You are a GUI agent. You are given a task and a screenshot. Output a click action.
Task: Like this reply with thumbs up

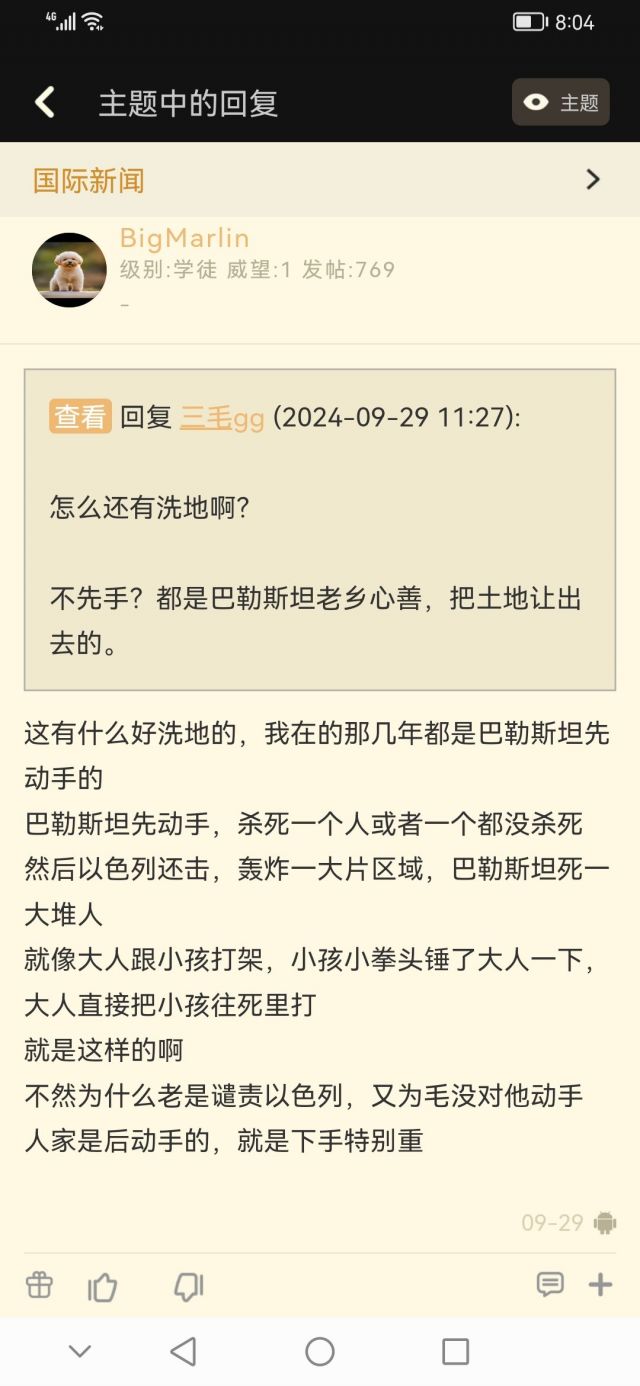pyautogui.click(x=103, y=1287)
